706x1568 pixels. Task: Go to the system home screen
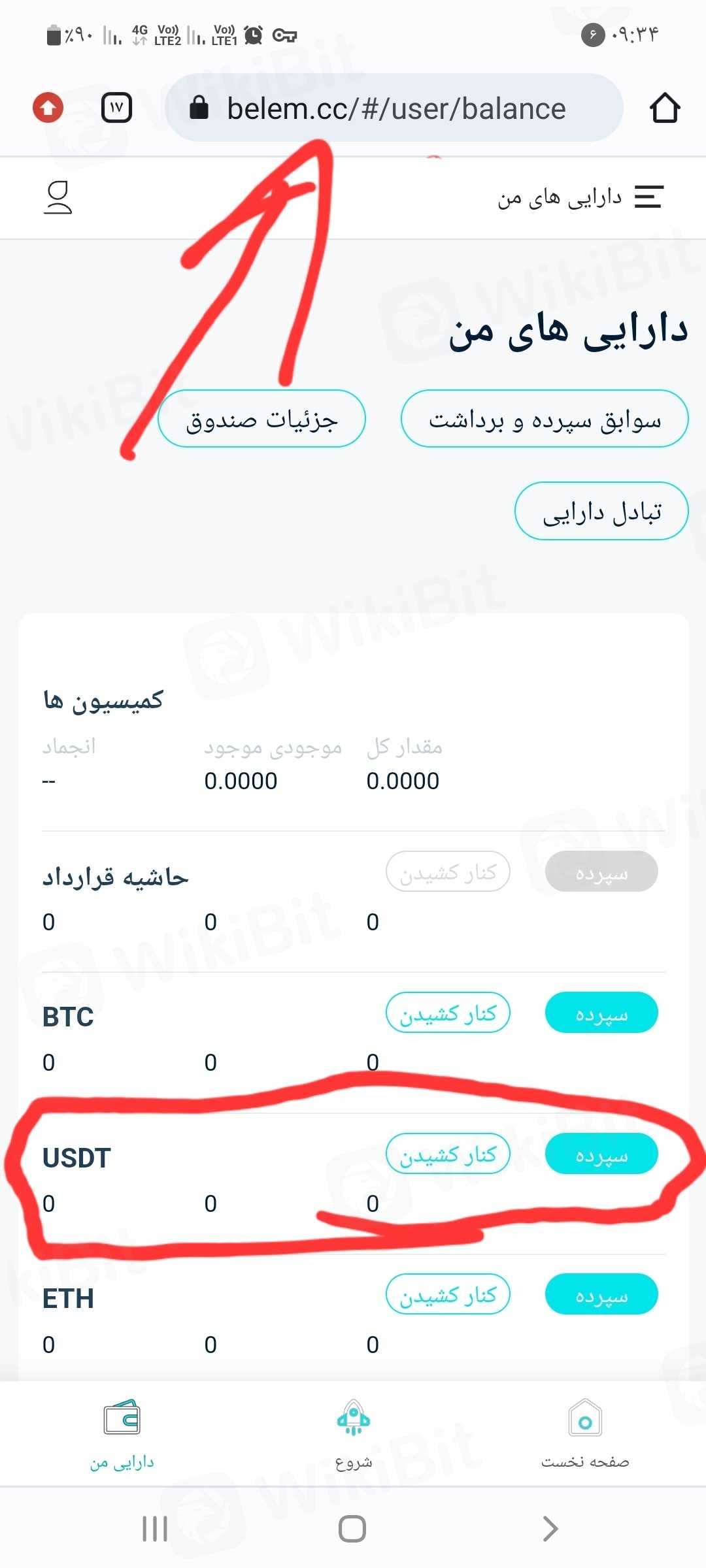point(352,1529)
